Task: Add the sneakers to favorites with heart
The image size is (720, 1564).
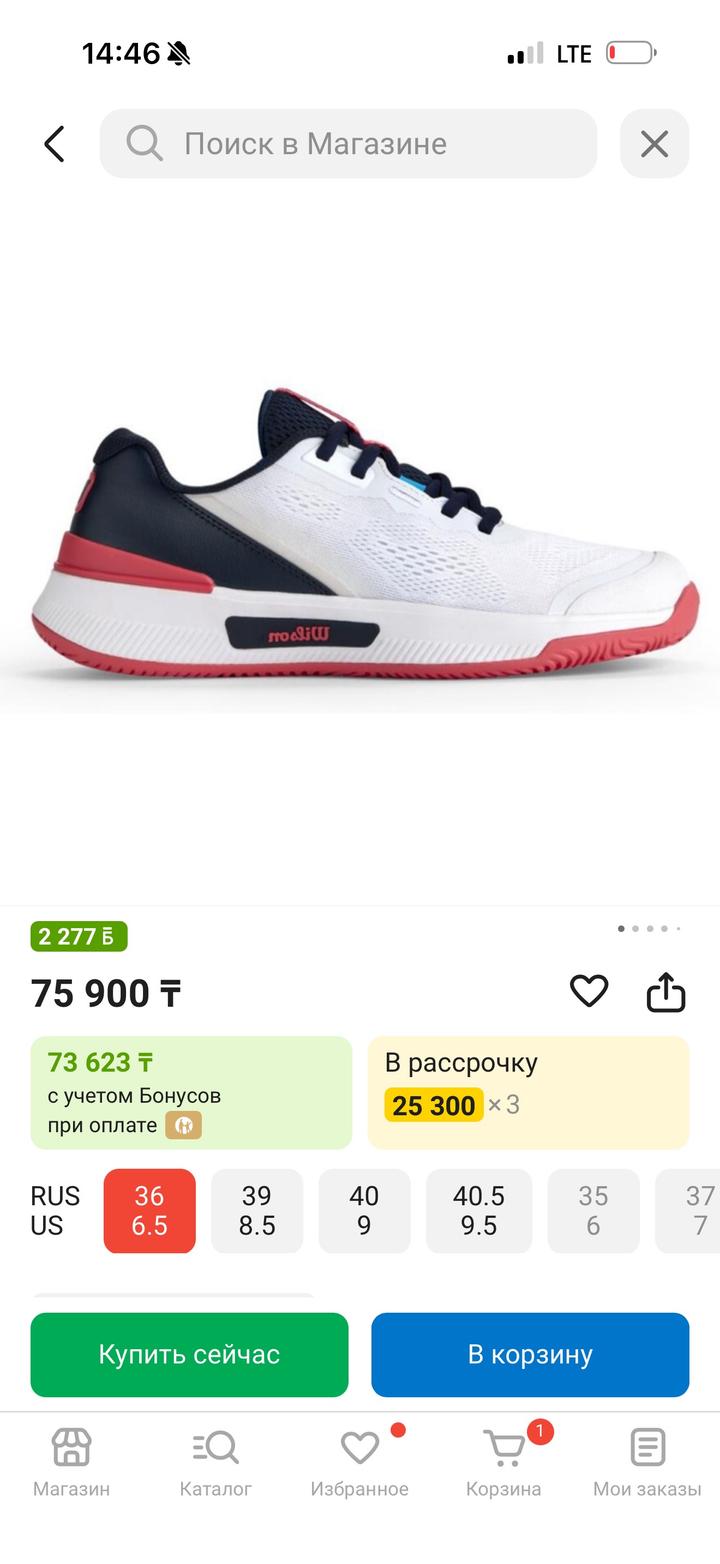Action: pyautogui.click(x=589, y=991)
